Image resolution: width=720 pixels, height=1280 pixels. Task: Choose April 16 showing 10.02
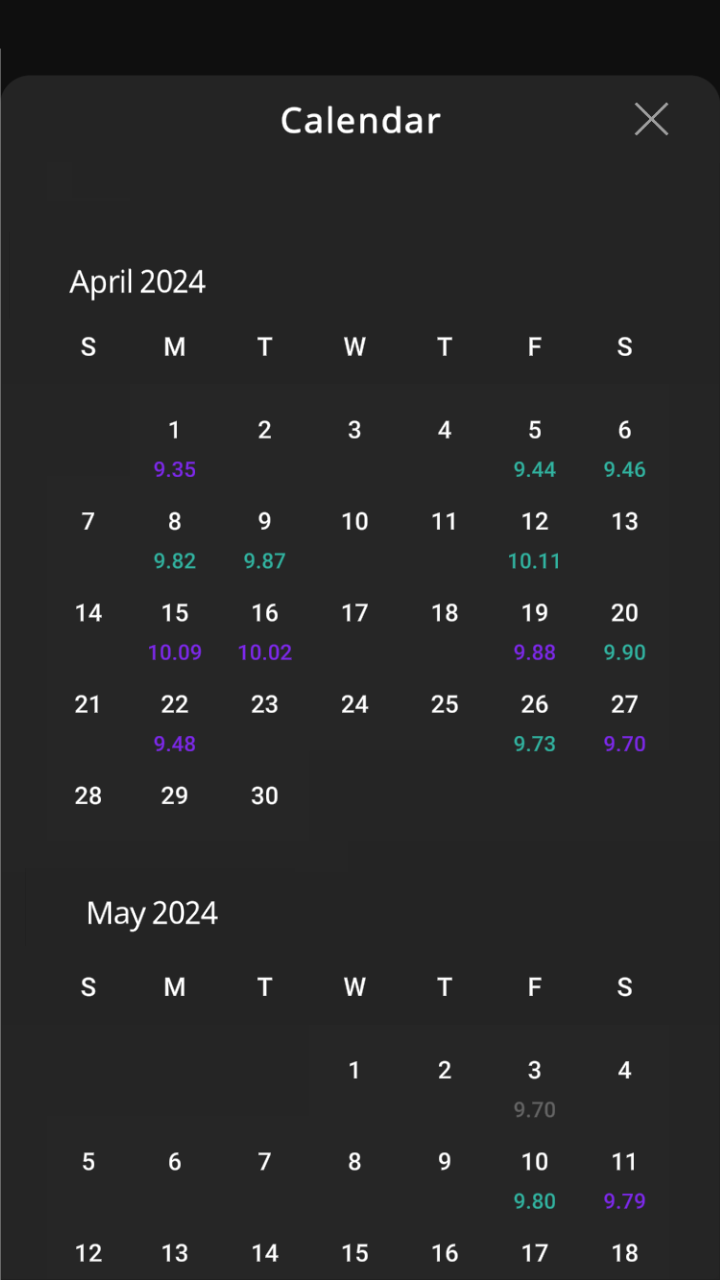pos(265,632)
